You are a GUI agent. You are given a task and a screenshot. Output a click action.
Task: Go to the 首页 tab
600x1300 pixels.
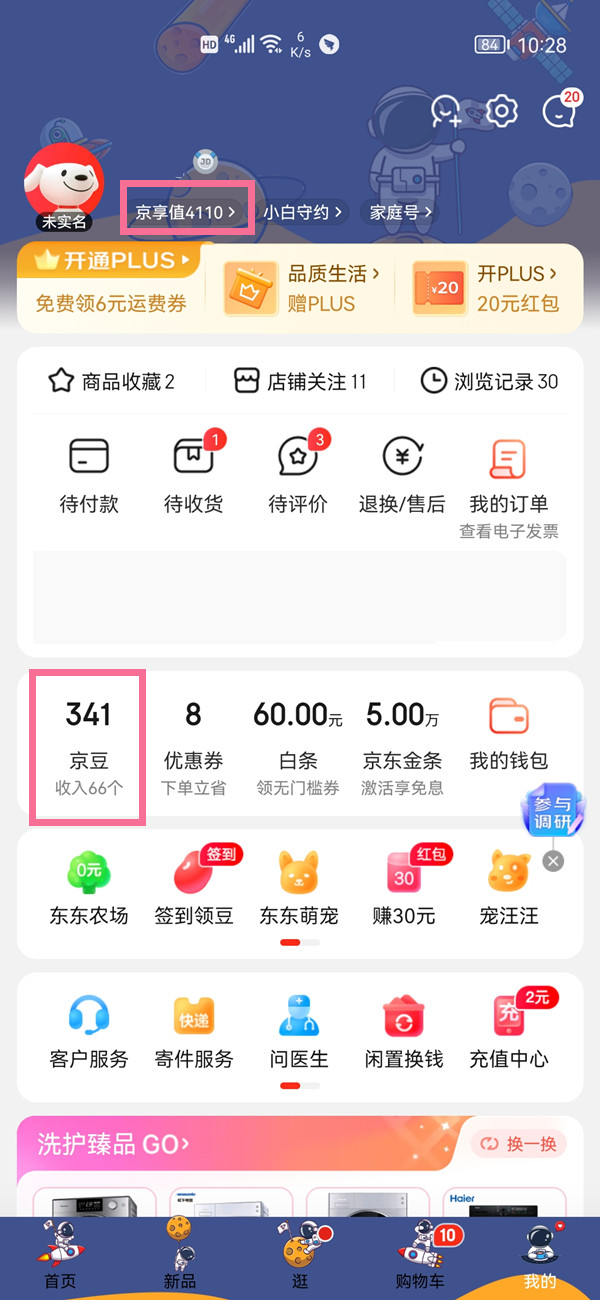point(59,1256)
